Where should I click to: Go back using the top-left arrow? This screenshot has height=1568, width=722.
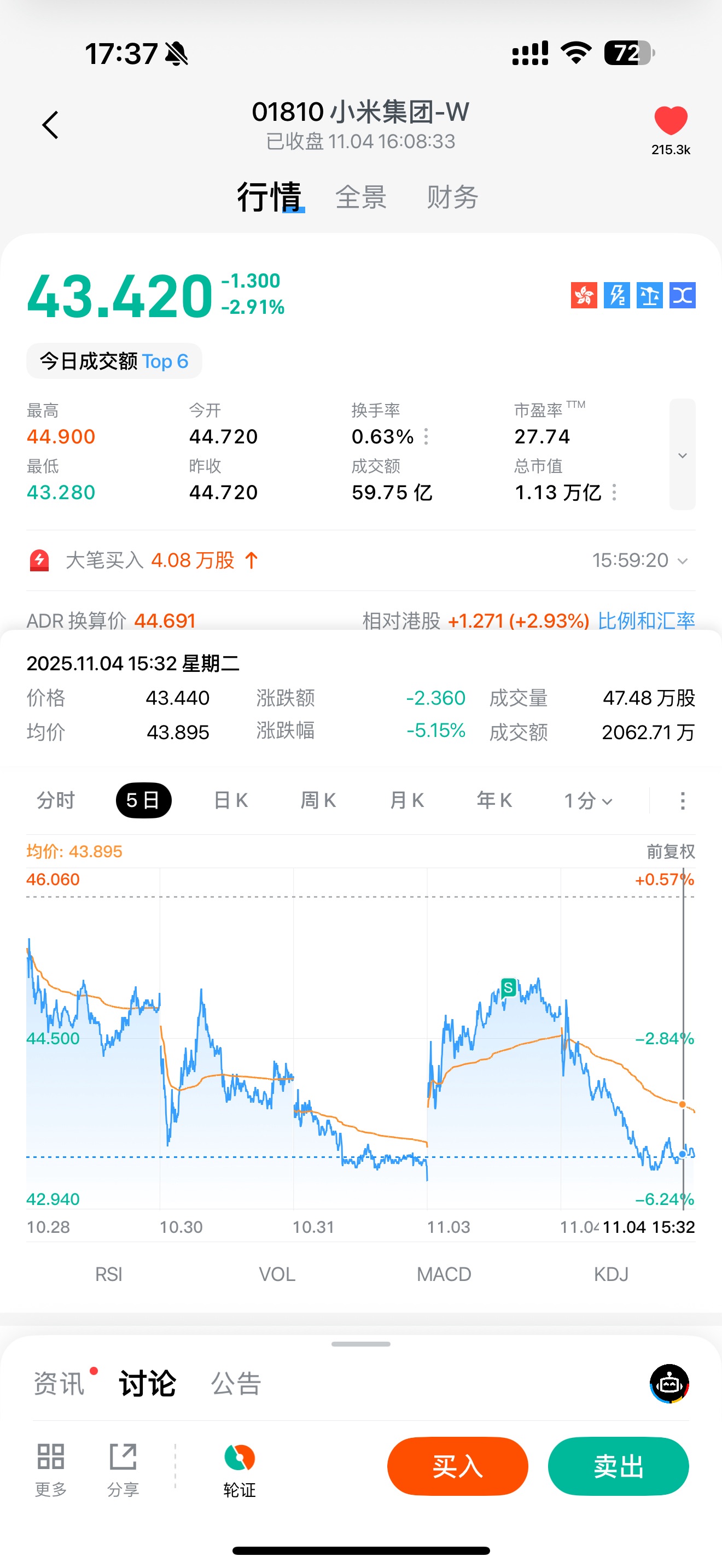pos(50,125)
